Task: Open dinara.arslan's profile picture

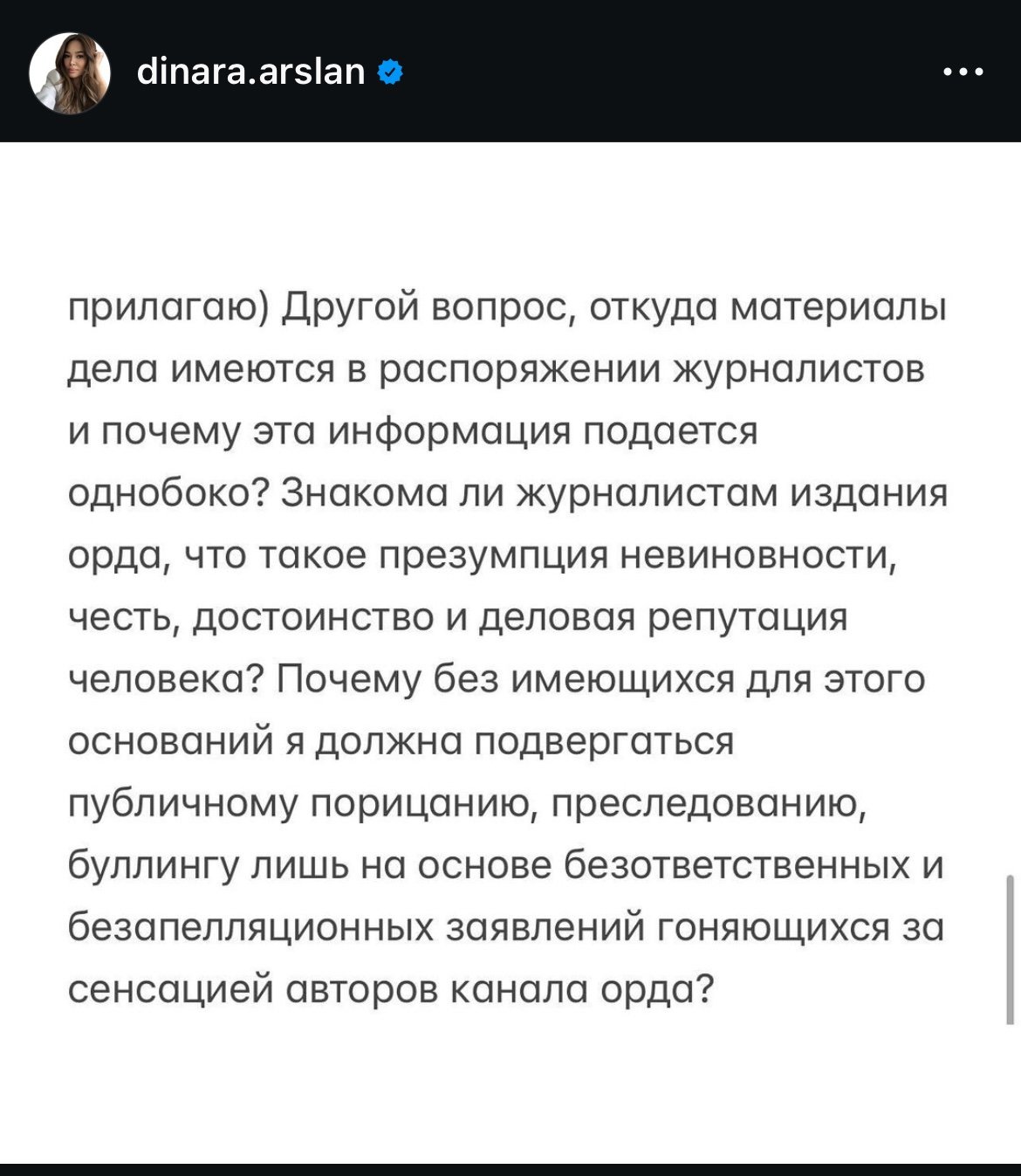Action: [x=70, y=73]
